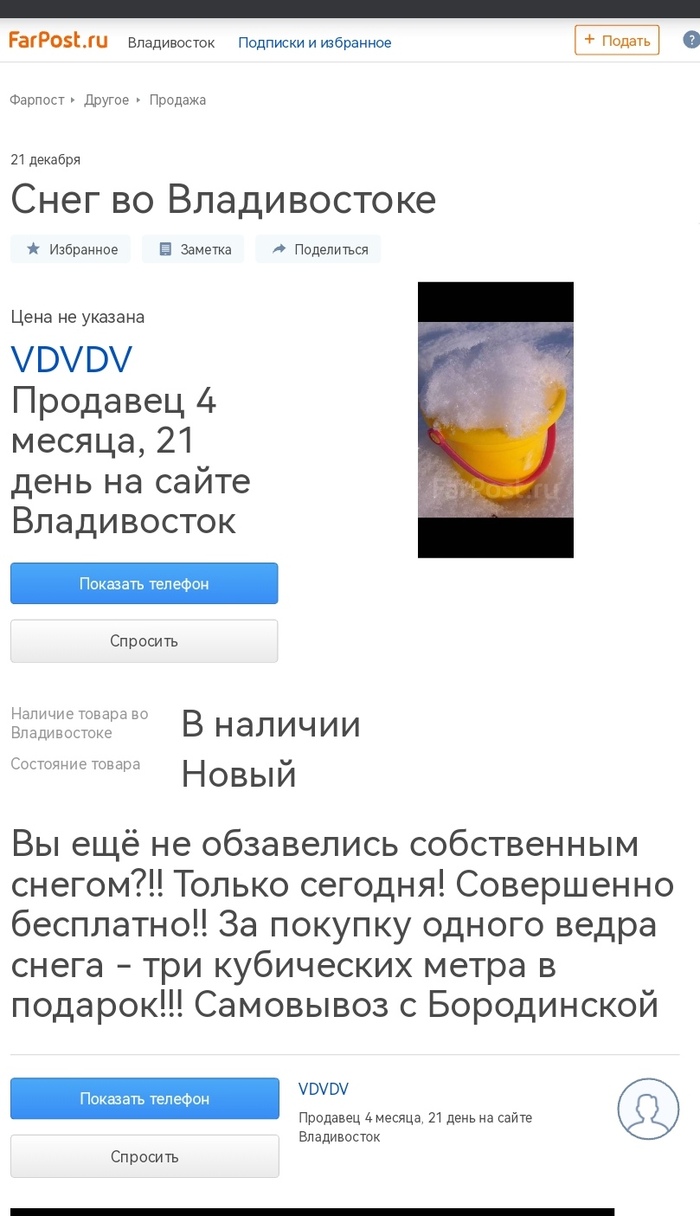Ask the seller using the Спросить button below the description

coord(144,1157)
